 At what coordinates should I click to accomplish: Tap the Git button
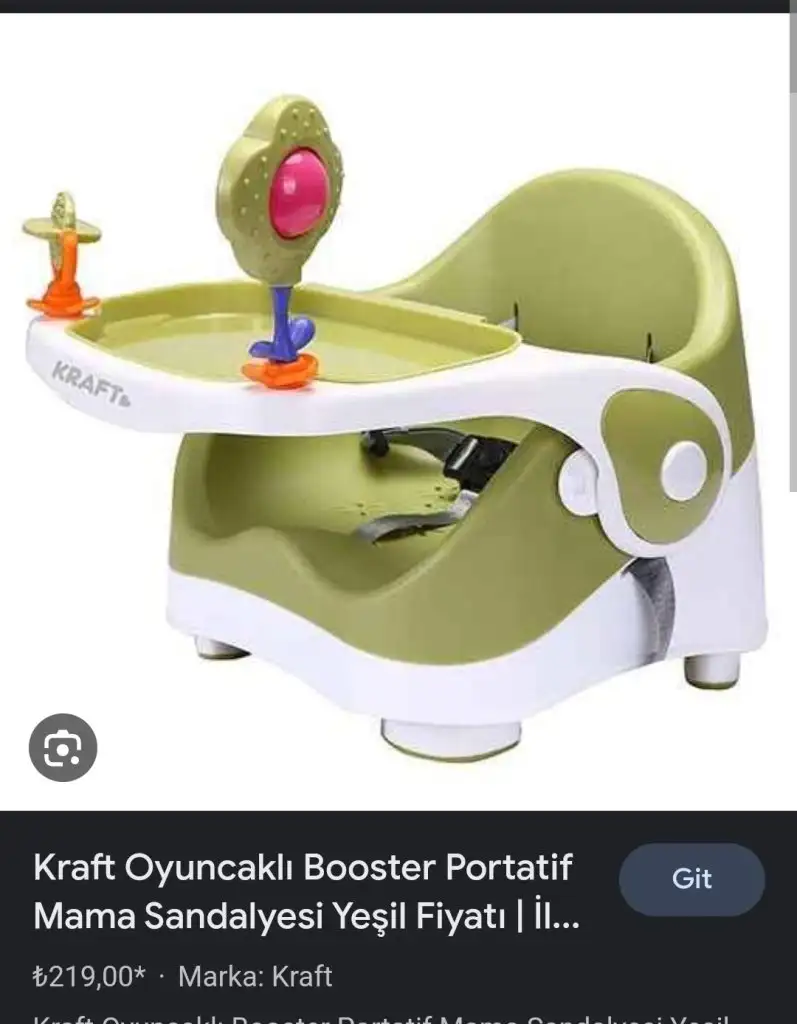click(692, 879)
